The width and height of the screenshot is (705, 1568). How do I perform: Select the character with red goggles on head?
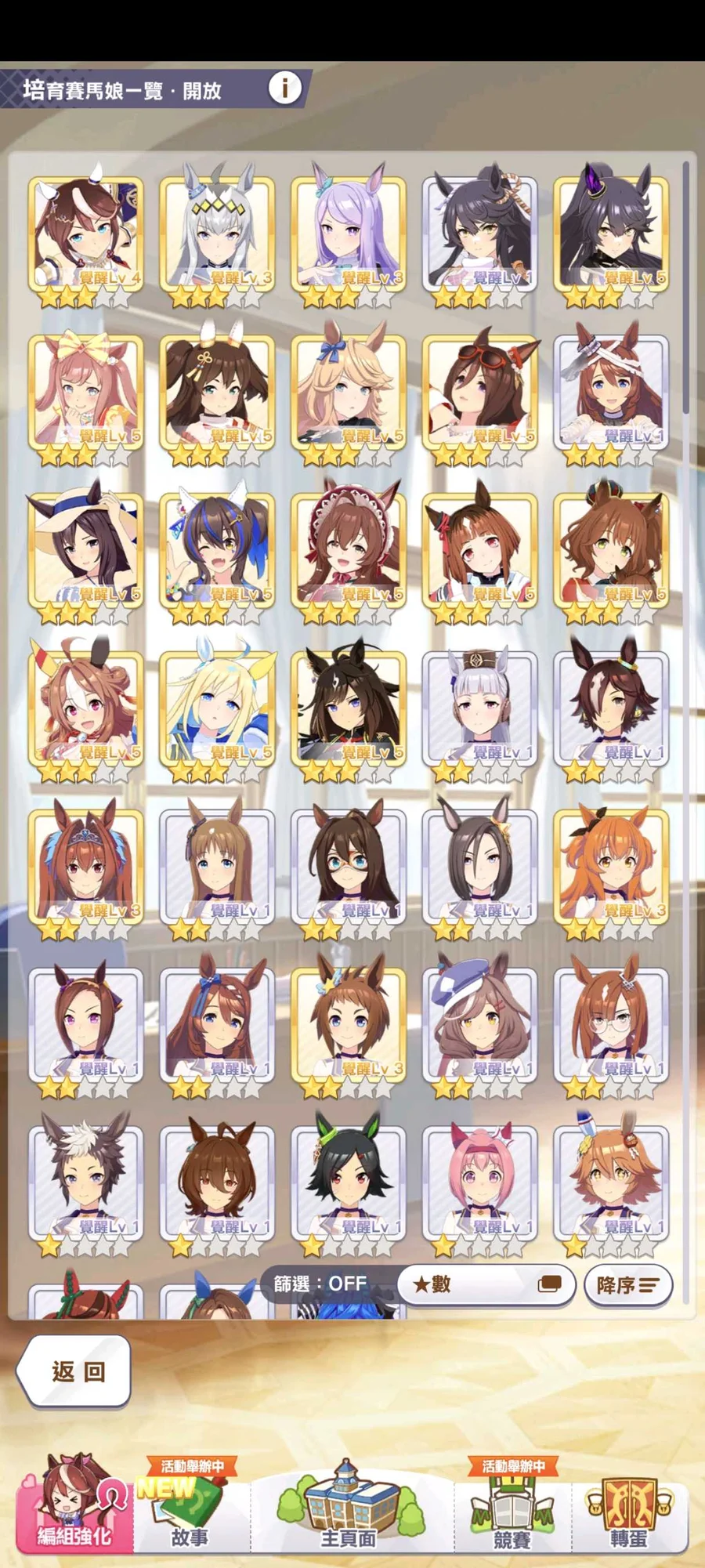coord(479,393)
